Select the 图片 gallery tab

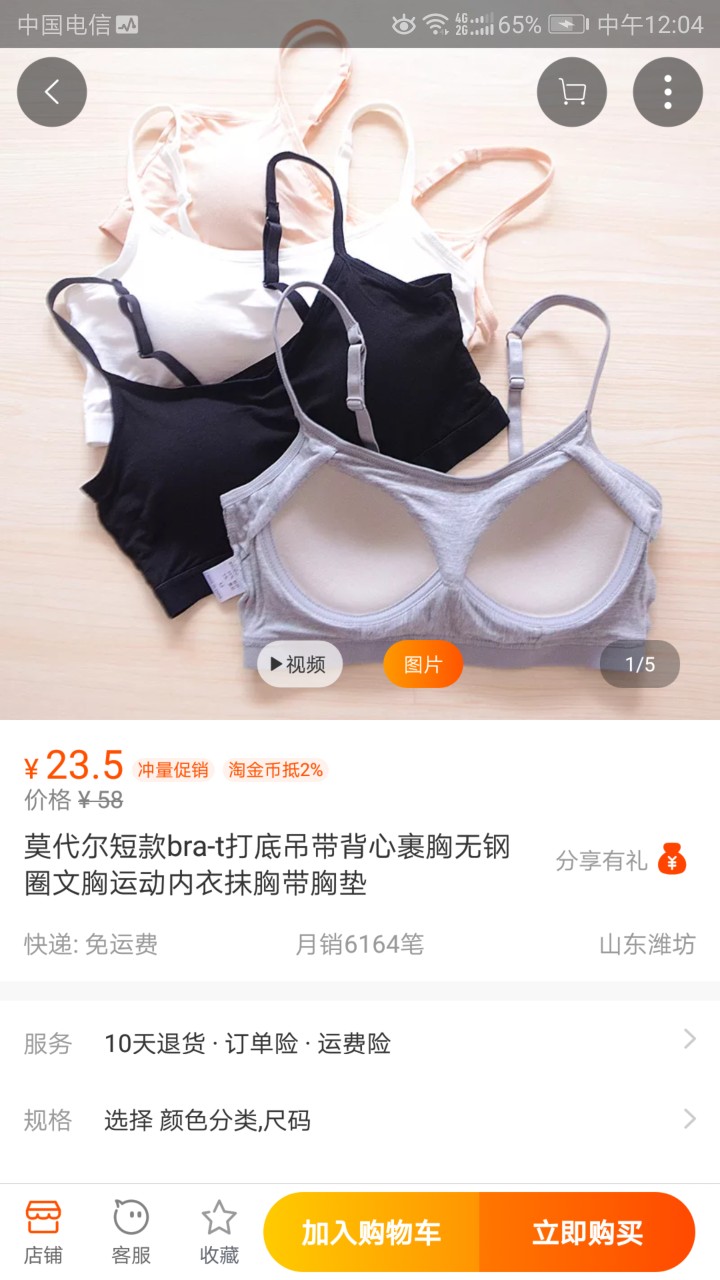(423, 664)
